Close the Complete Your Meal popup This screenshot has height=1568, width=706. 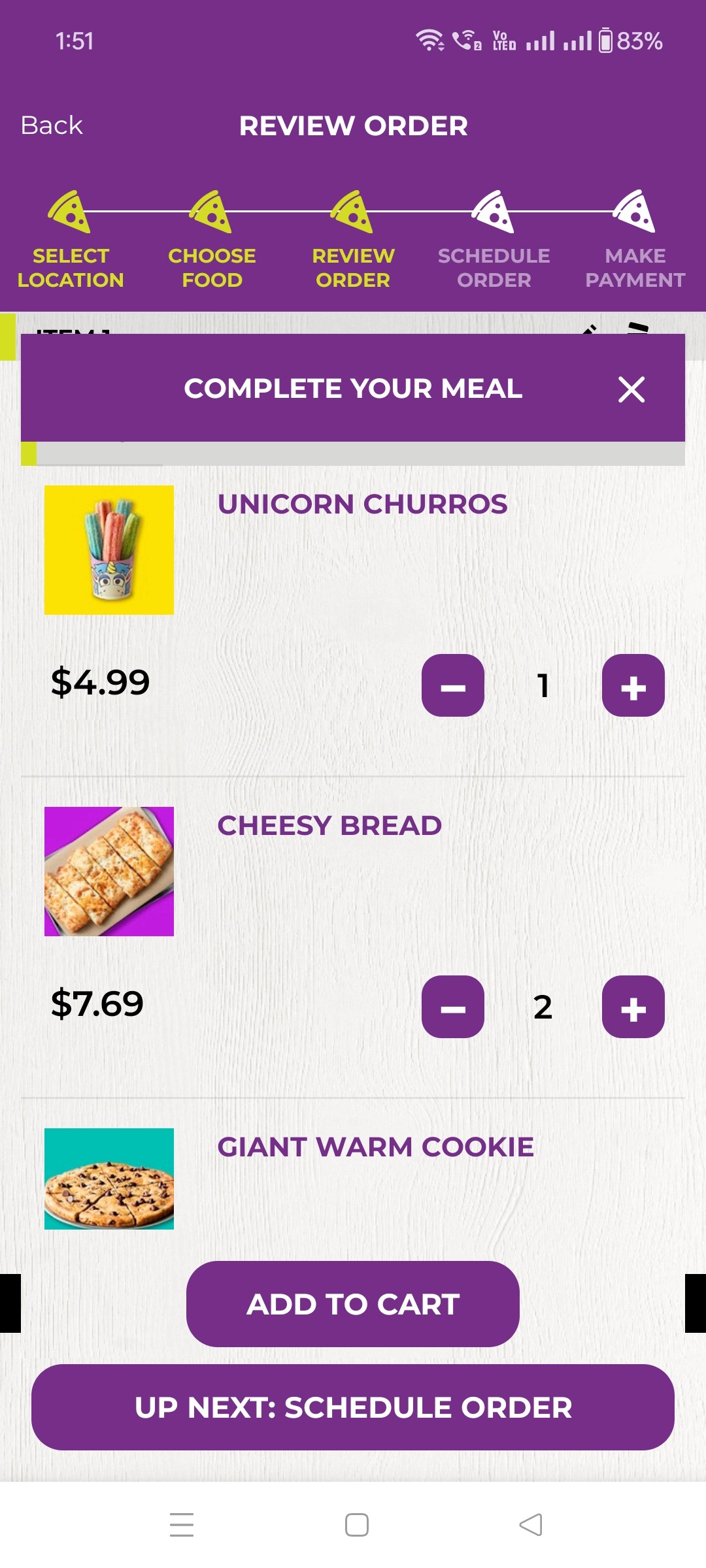click(631, 389)
